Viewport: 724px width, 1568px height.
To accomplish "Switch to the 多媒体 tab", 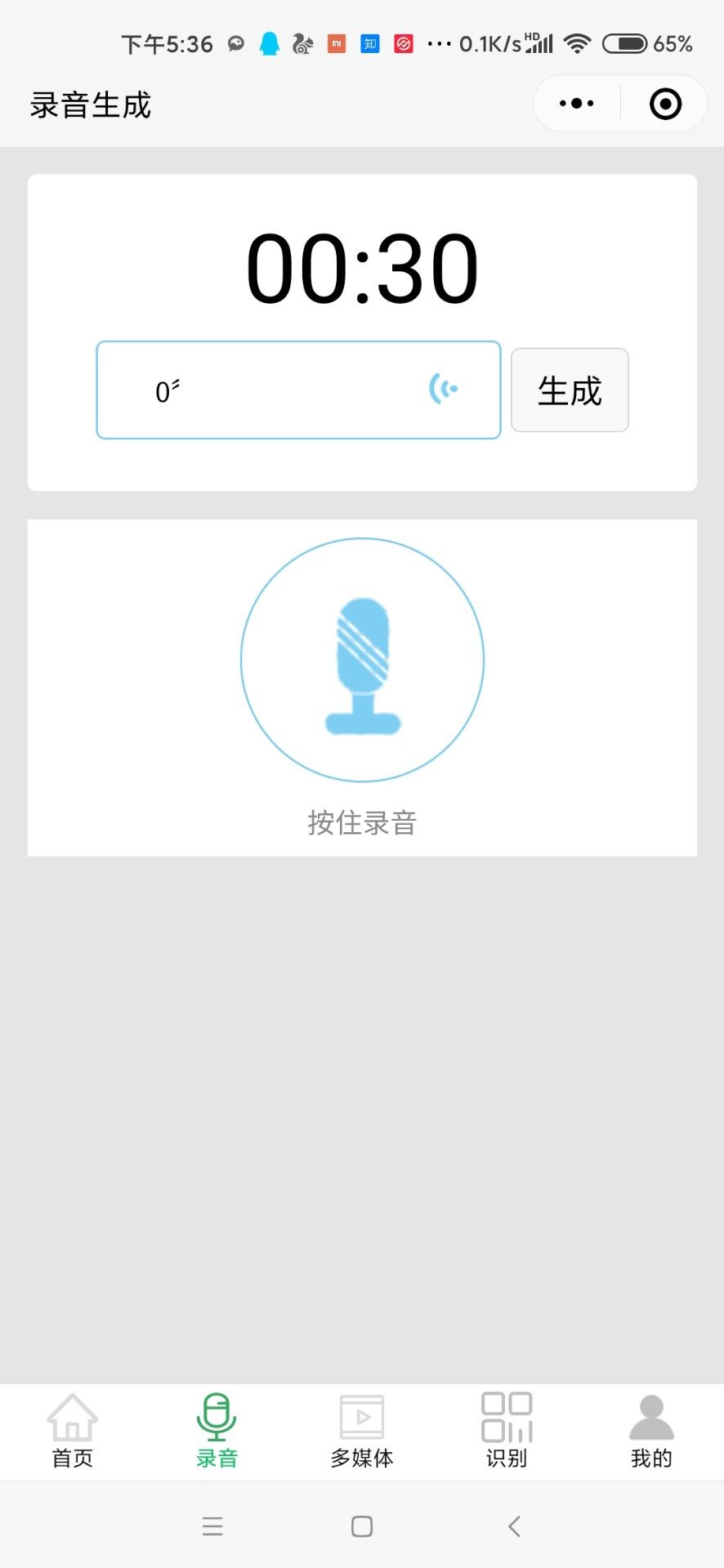I will pos(362,1432).
